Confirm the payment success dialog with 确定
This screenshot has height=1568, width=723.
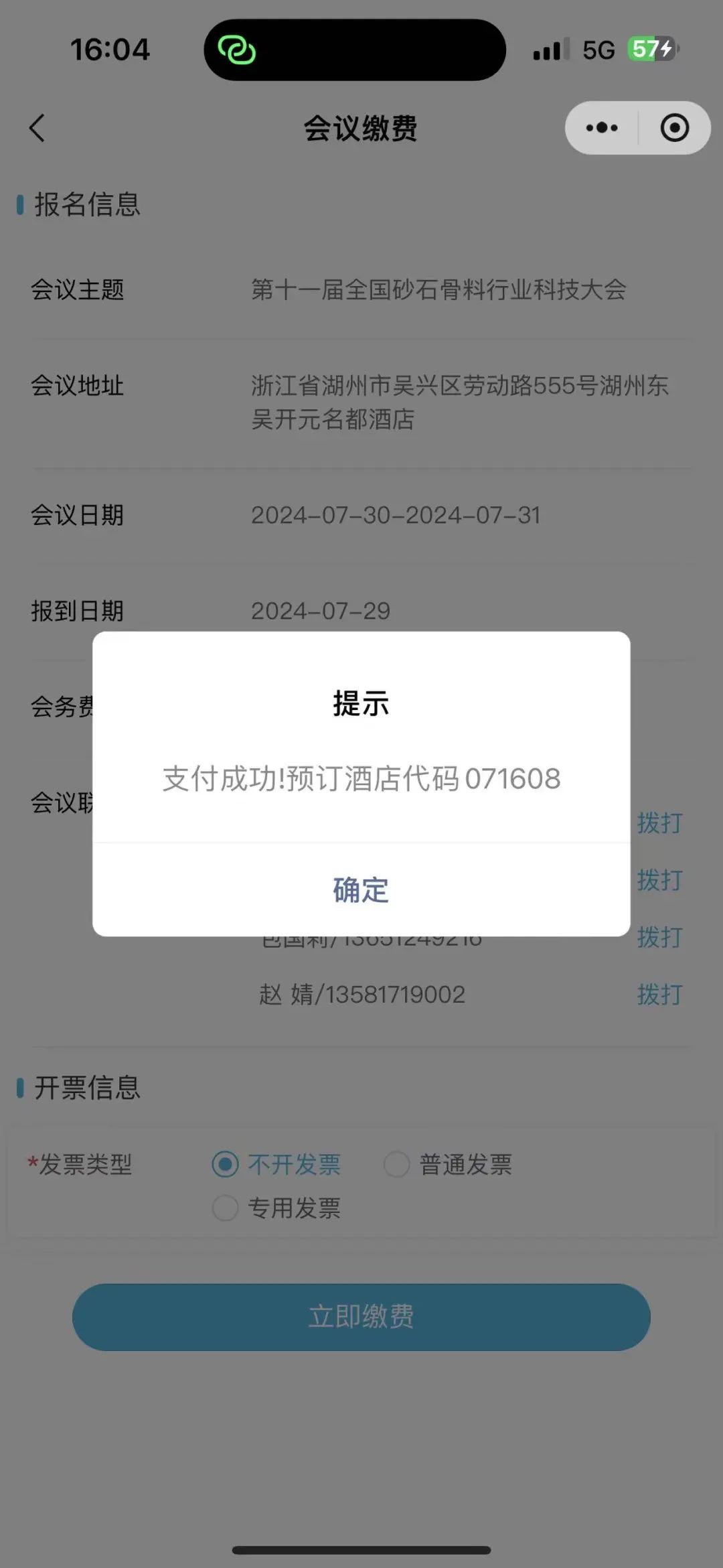pyautogui.click(x=361, y=890)
